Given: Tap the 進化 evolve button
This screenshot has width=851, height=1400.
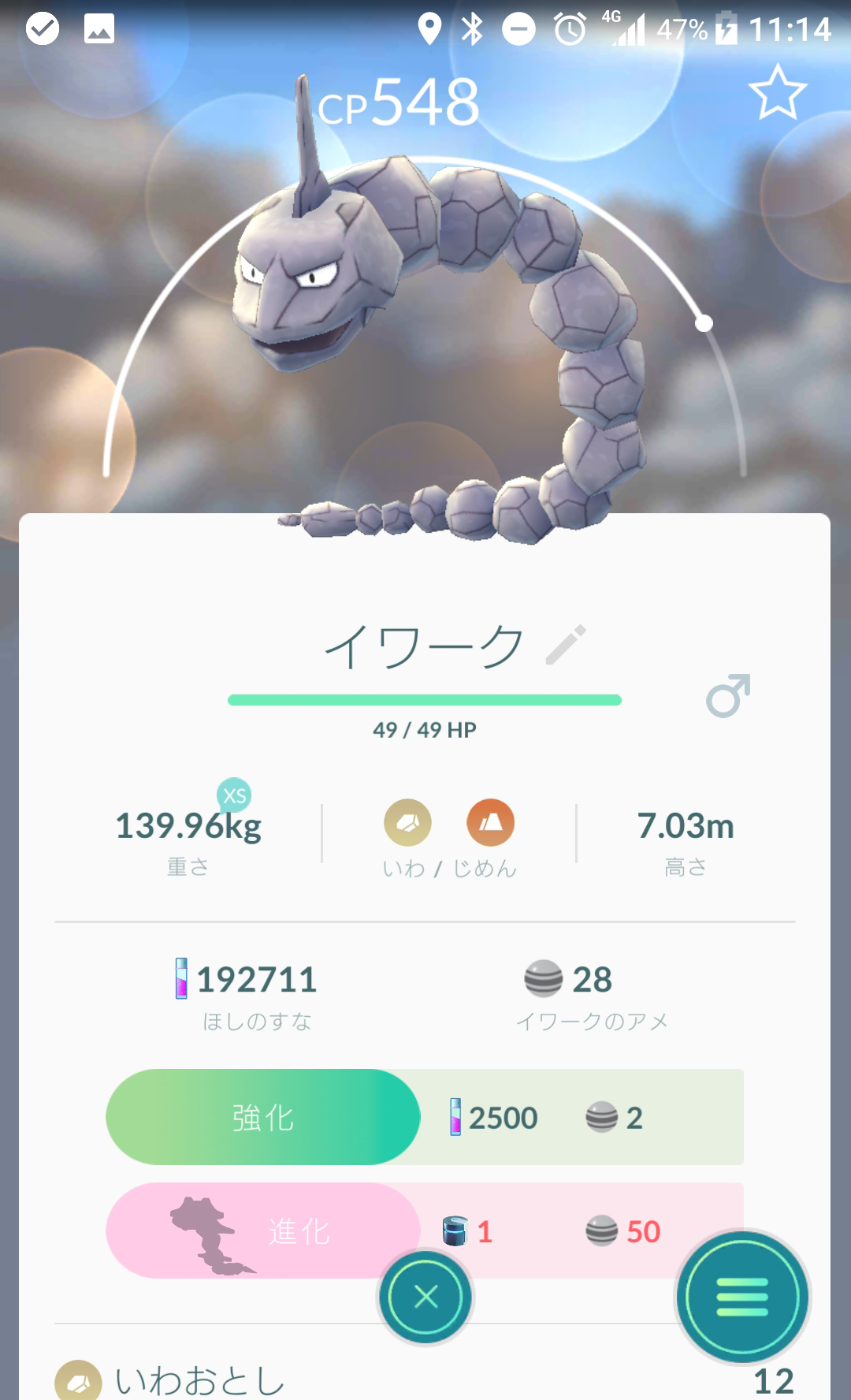Looking at the screenshot, I should click(x=263, y=1231).
